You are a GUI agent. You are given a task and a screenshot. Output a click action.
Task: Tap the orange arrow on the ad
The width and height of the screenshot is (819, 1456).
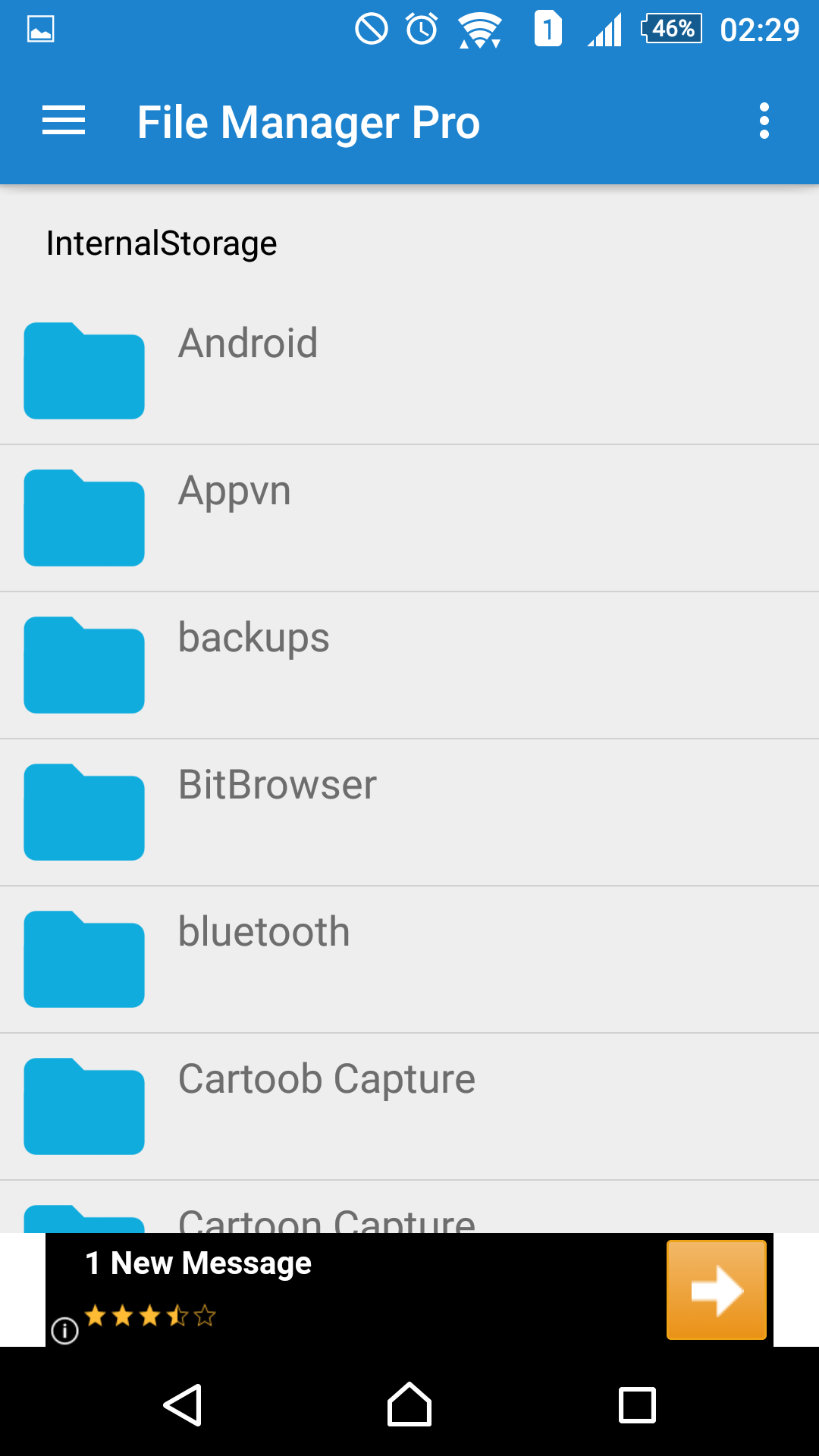point(716,1289)
